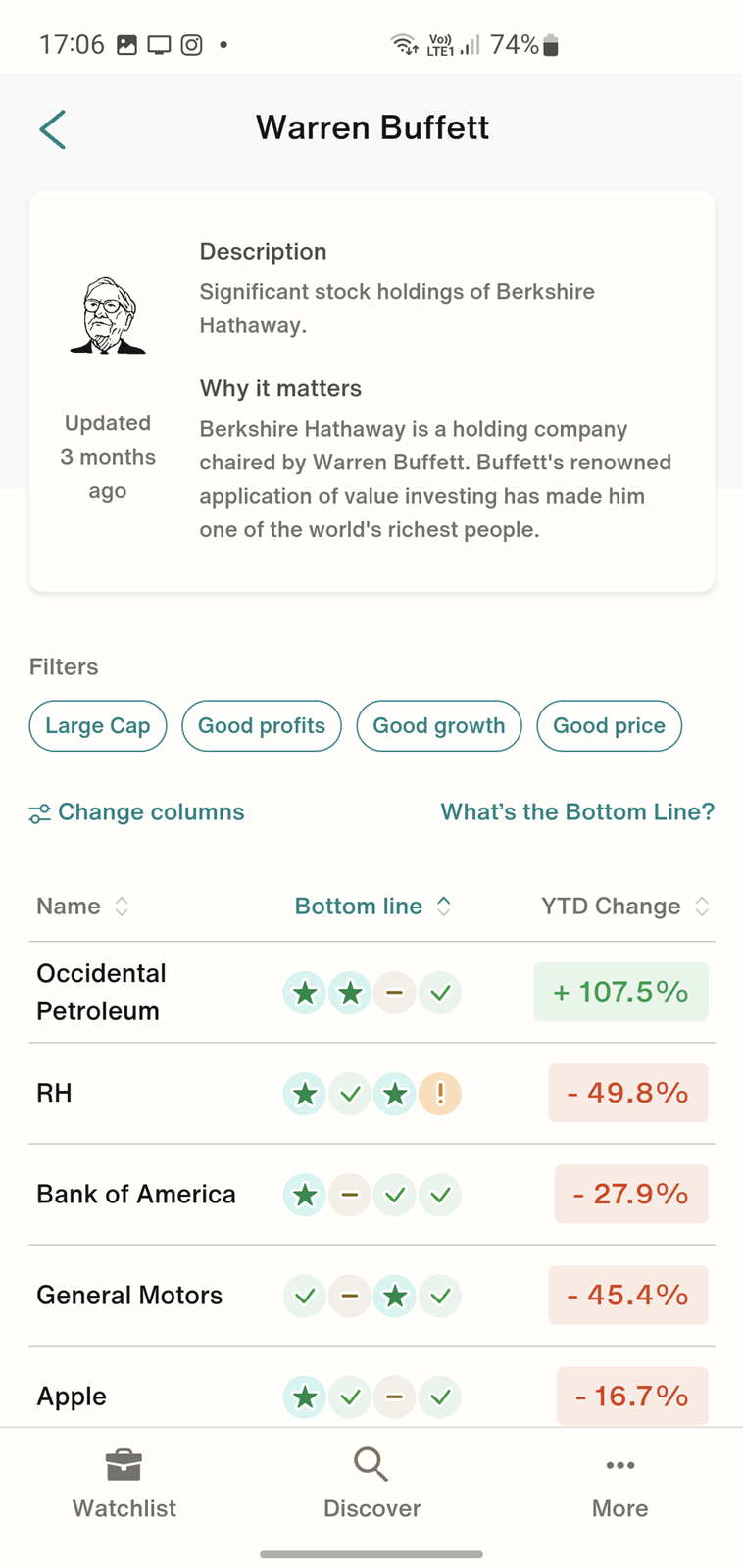Go to the Discover tab
The width and height of the screenshot is (743, 1568).
click(372, 1485)
